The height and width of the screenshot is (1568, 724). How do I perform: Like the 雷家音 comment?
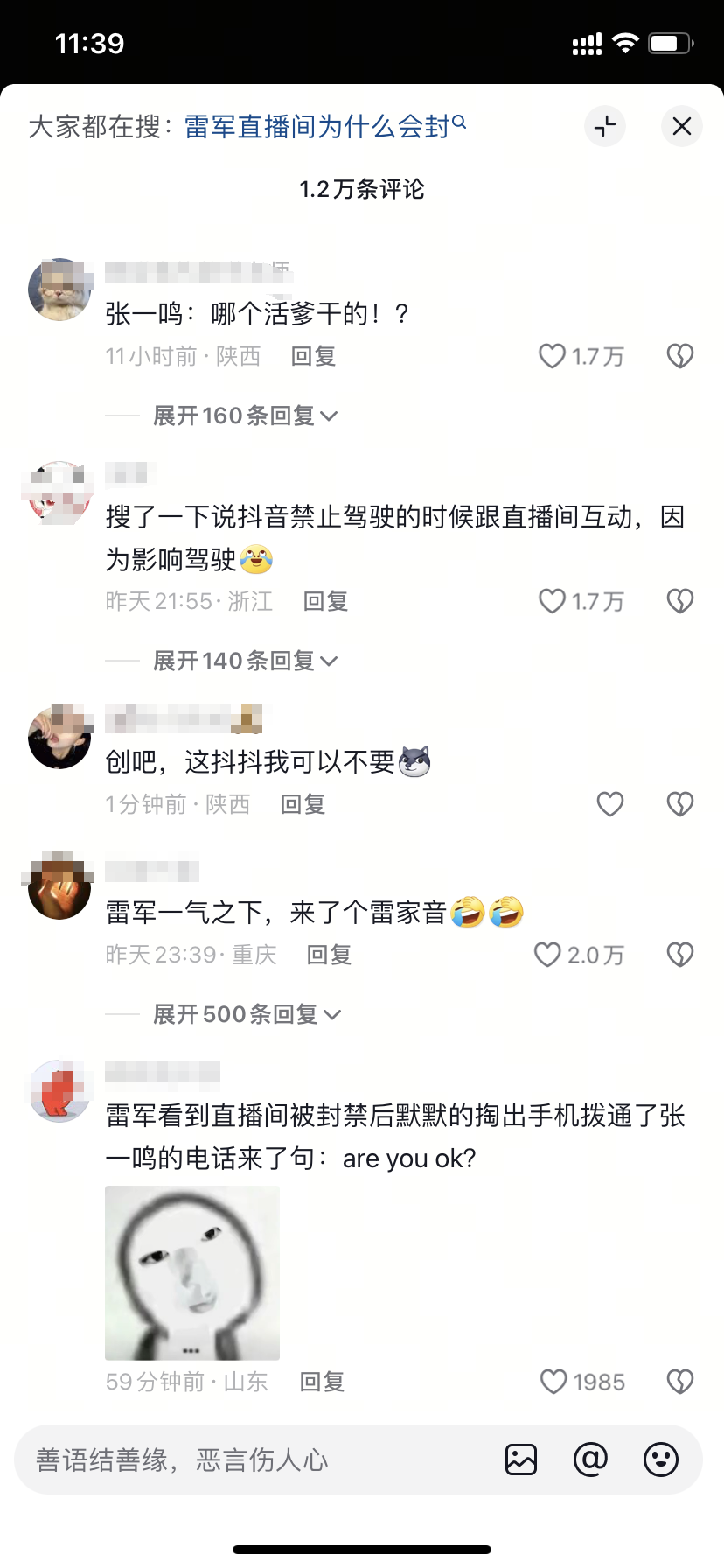coord(548,955)
